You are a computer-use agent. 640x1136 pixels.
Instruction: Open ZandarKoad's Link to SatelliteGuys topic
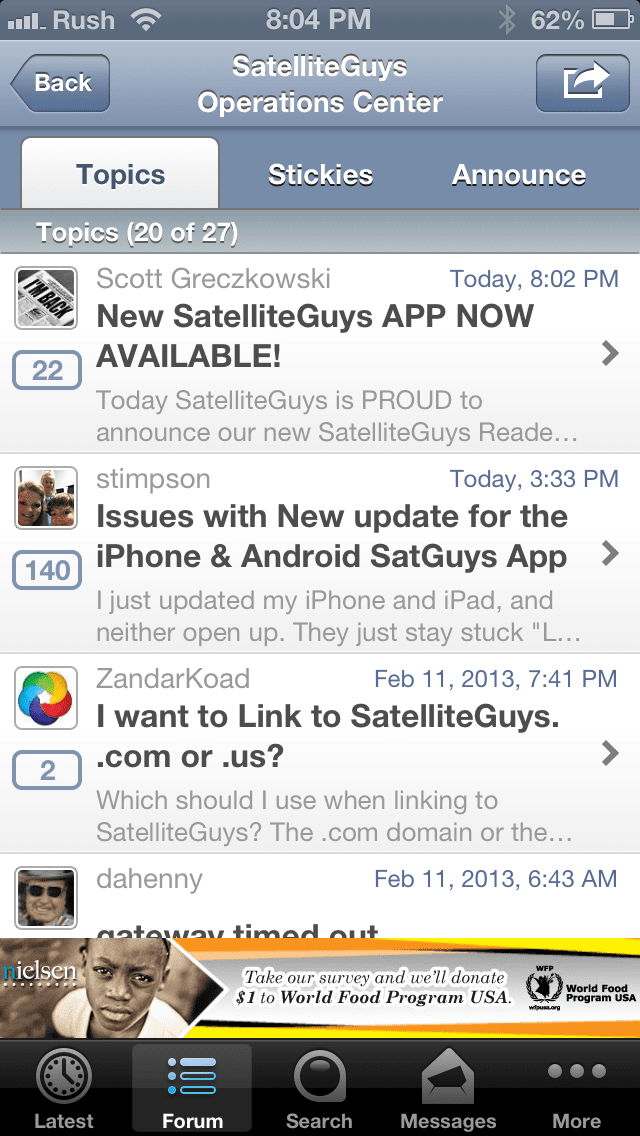coord(330,753)
